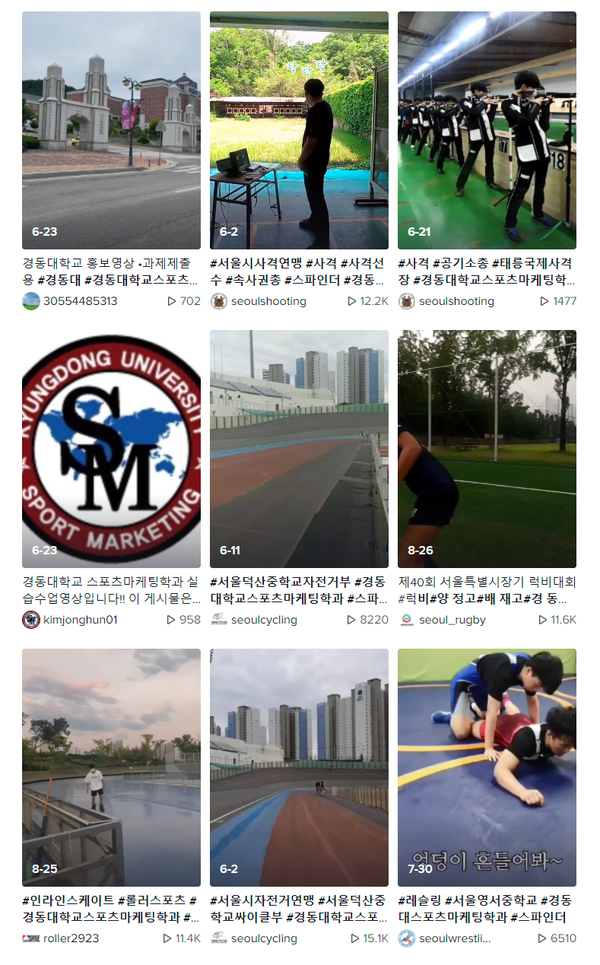This screenshot has height=965, width=600.
Task: Play the inline skating video dated 8-25
Action: [x=111, y=767]
